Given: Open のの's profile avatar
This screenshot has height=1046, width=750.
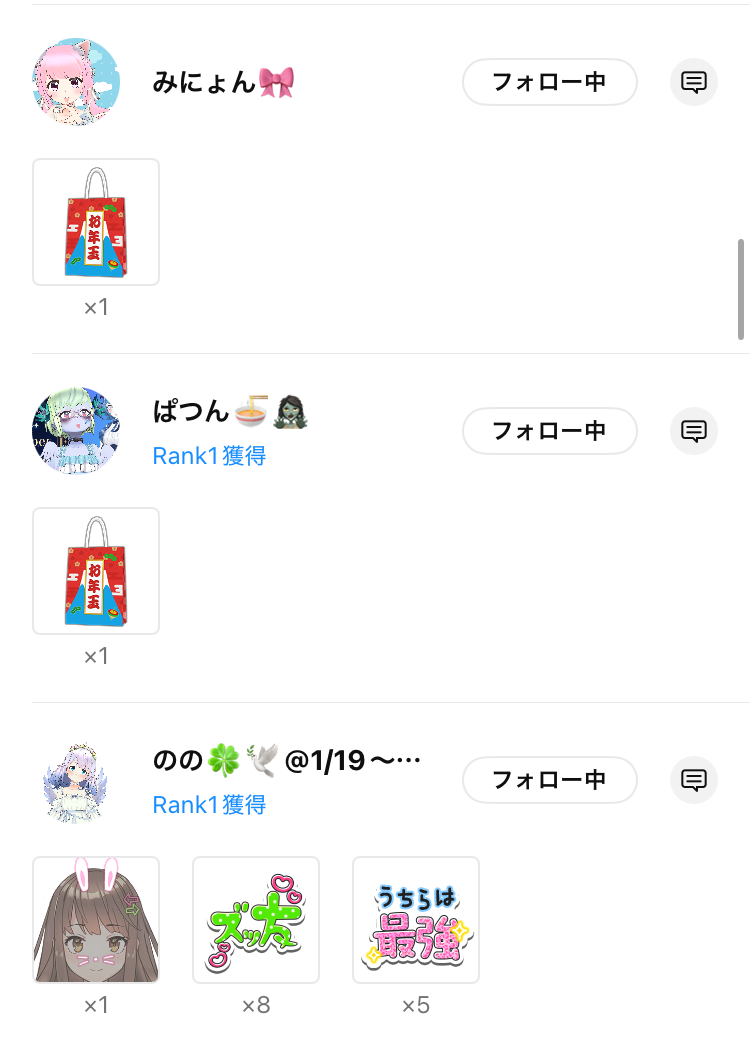Looking at the screenshot, I should (x=76, y=780).
